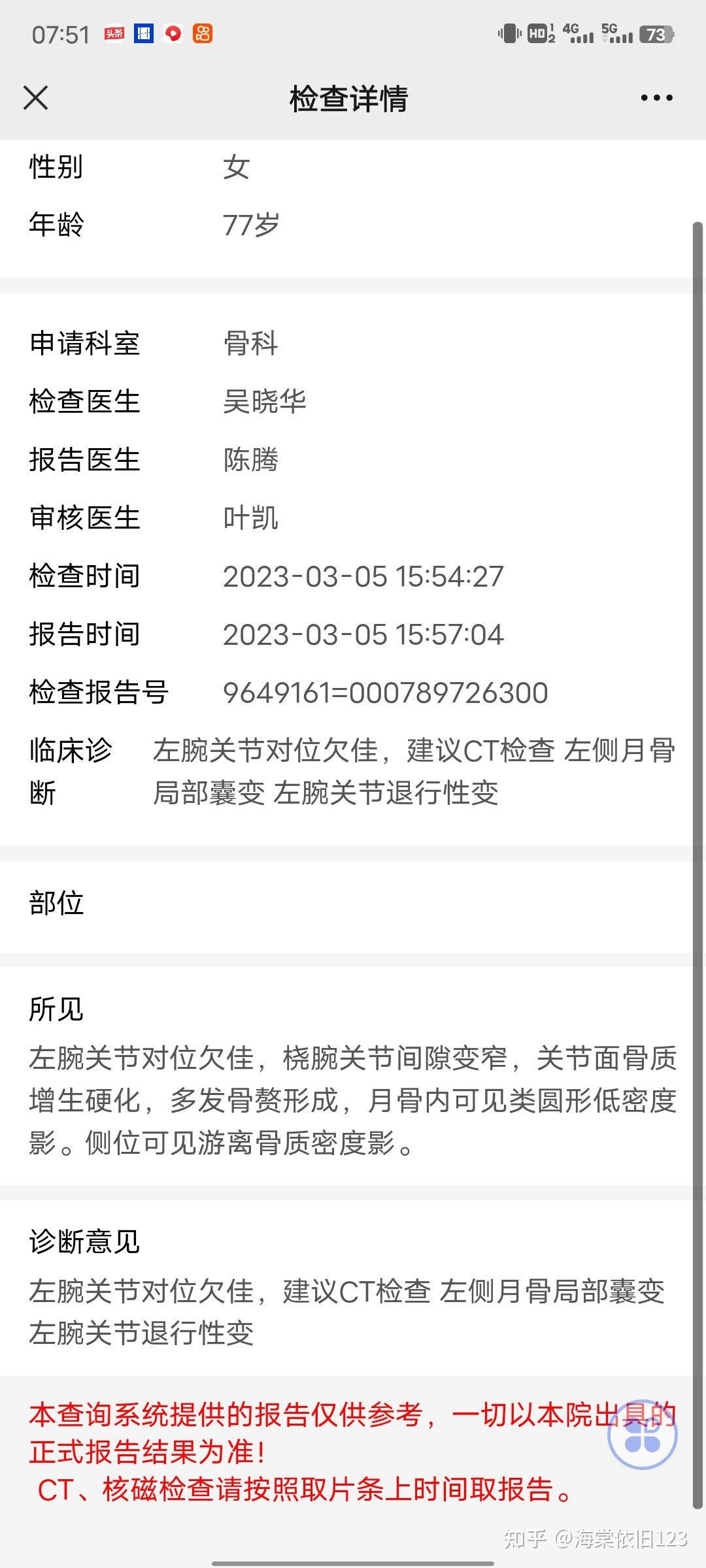Tap the floating blue round button
Image resolution: width=706 pixels, height=1568 pixels.
[643, 1434]
